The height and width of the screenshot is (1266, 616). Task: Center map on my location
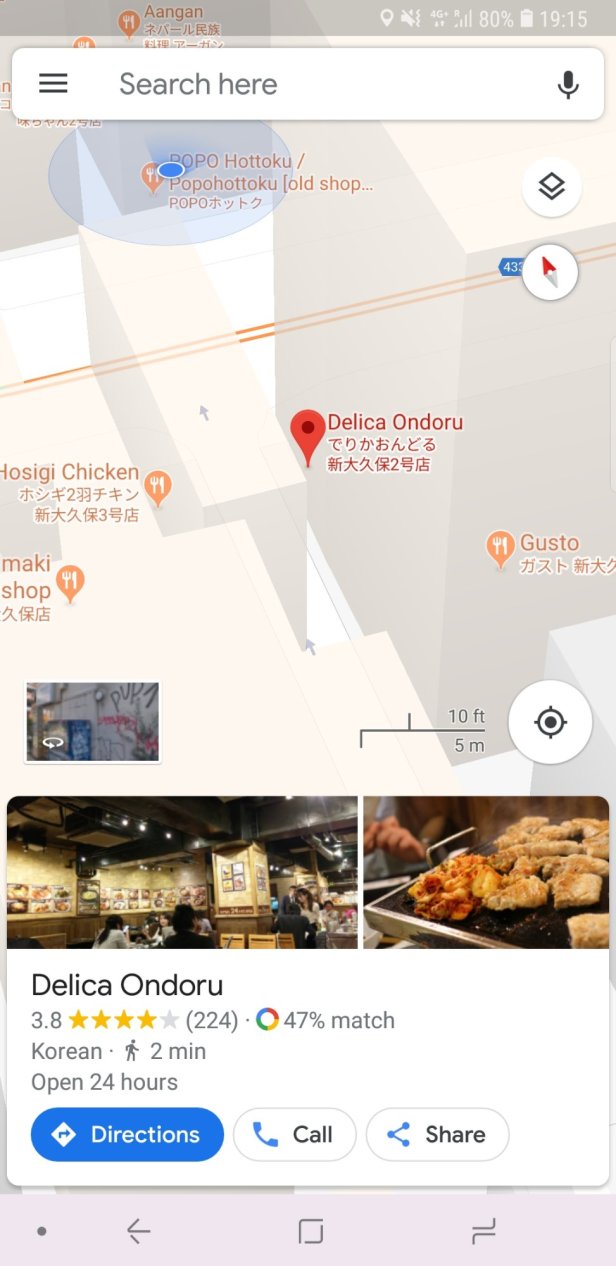(550, 722)
